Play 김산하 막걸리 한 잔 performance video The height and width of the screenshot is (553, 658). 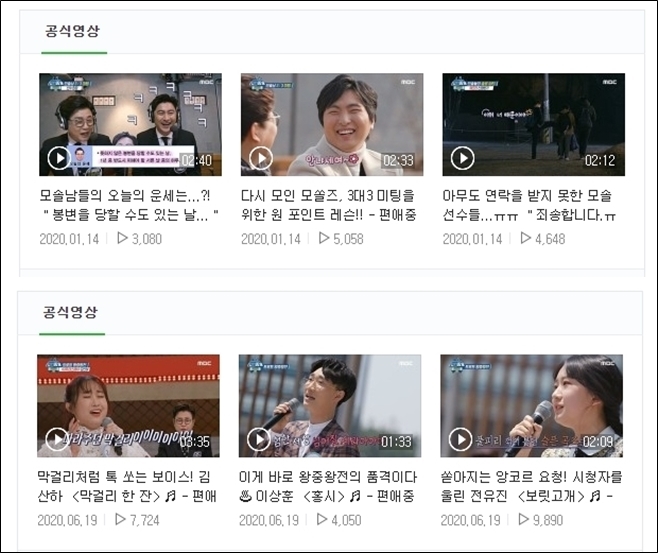(128, 405)
